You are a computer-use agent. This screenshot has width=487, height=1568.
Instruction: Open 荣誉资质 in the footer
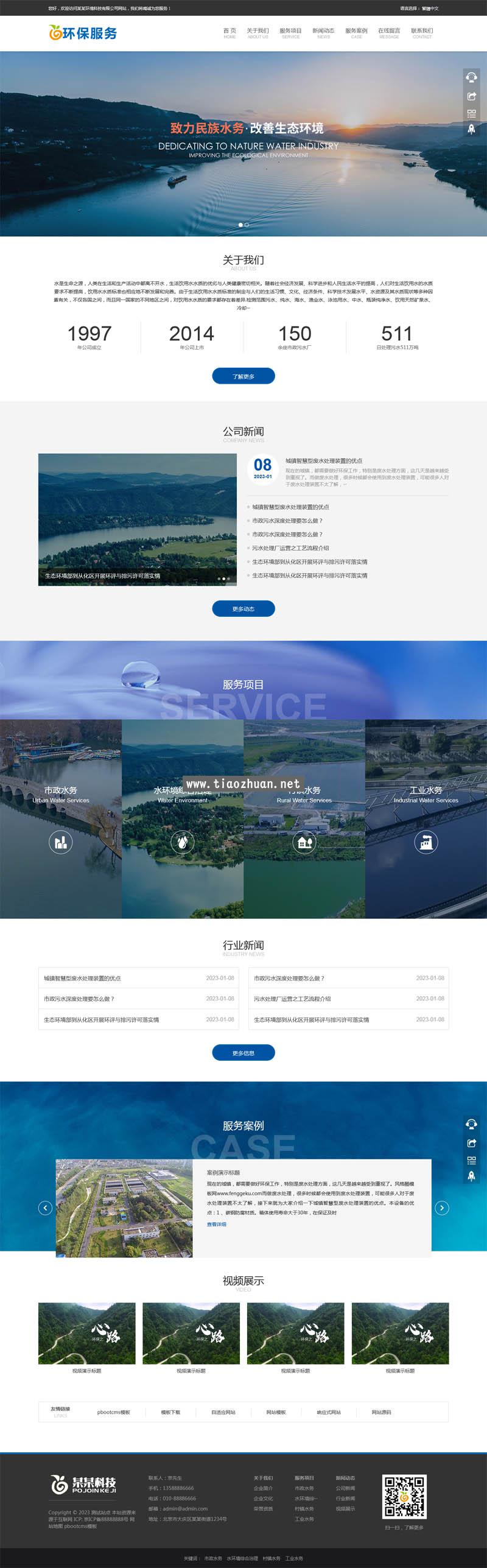click(x=264, y=1509)
